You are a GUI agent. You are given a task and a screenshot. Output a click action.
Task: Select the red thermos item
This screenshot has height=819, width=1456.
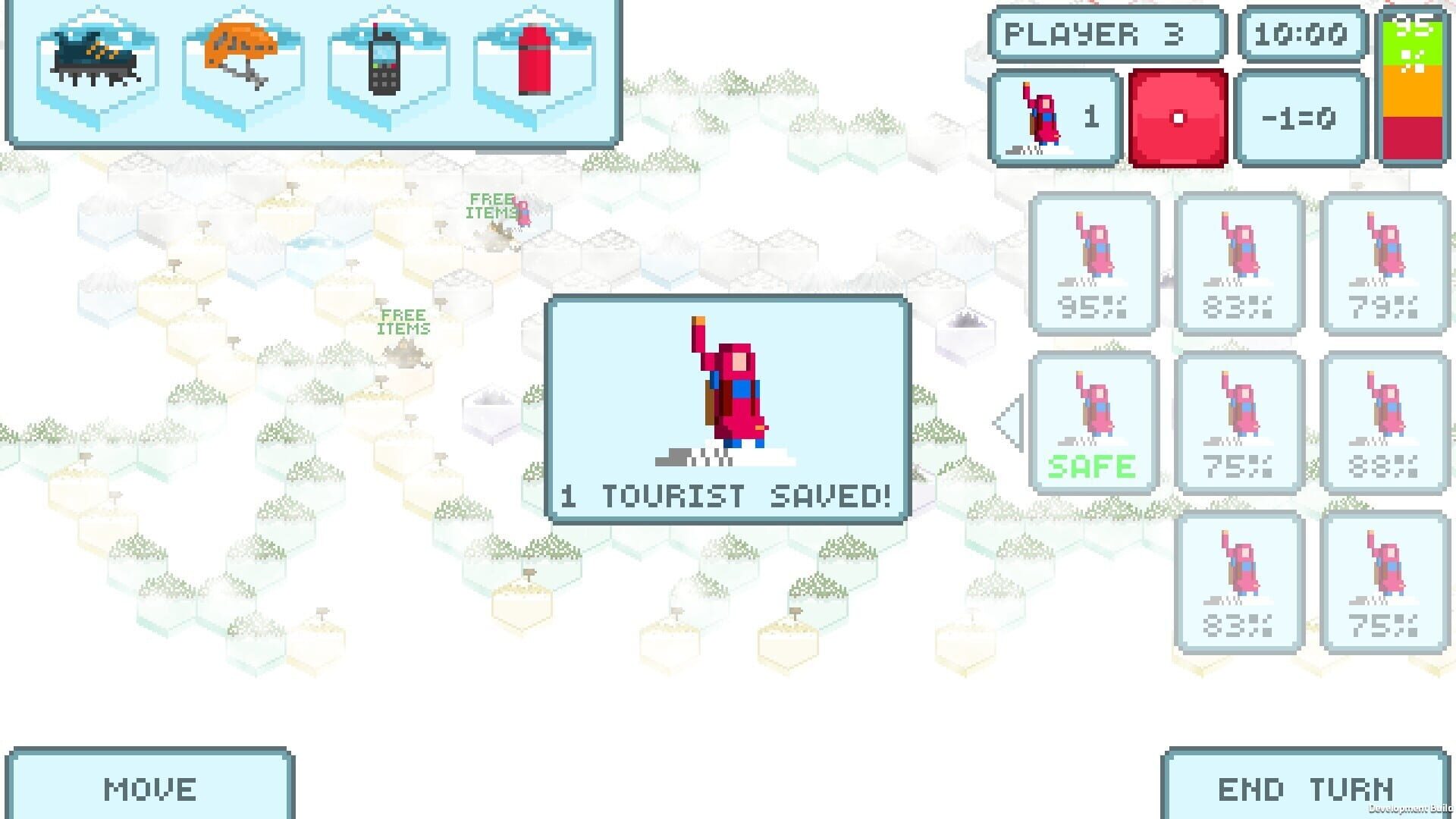[534, 67]
